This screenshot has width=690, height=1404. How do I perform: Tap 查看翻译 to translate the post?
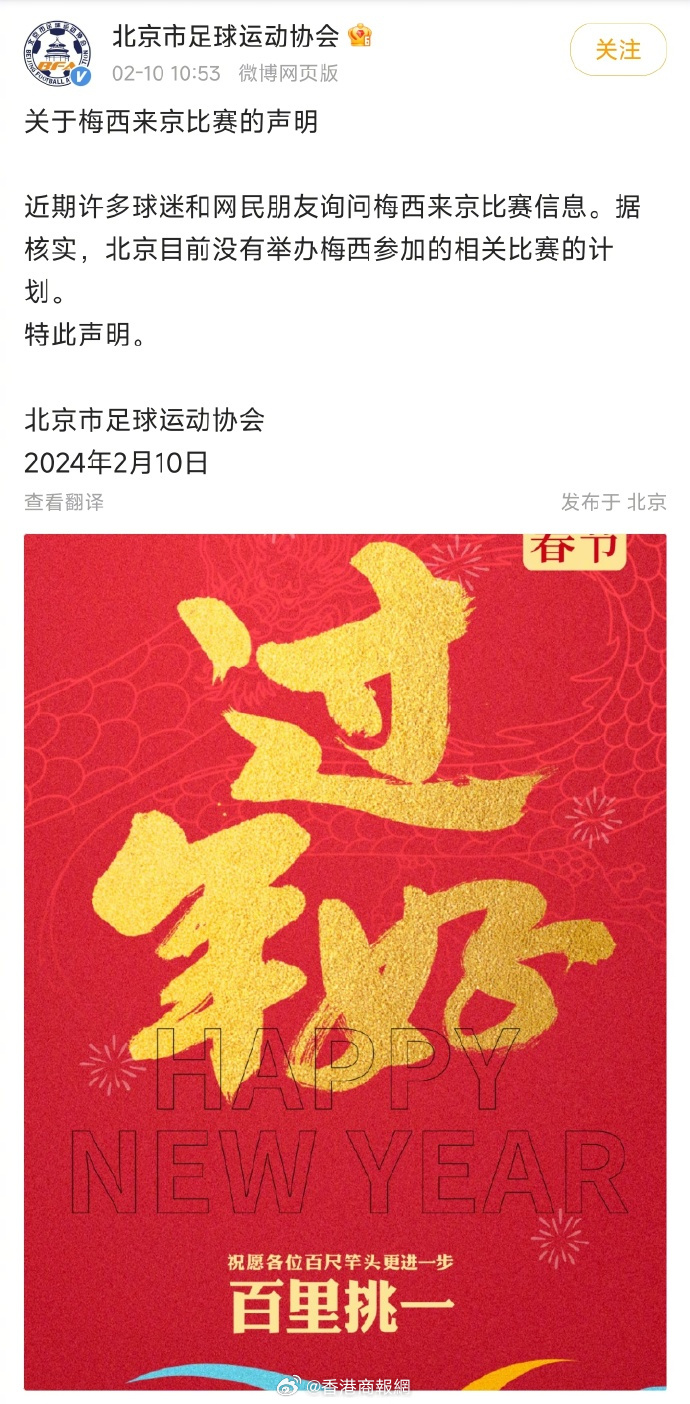[x=64, y=502]
